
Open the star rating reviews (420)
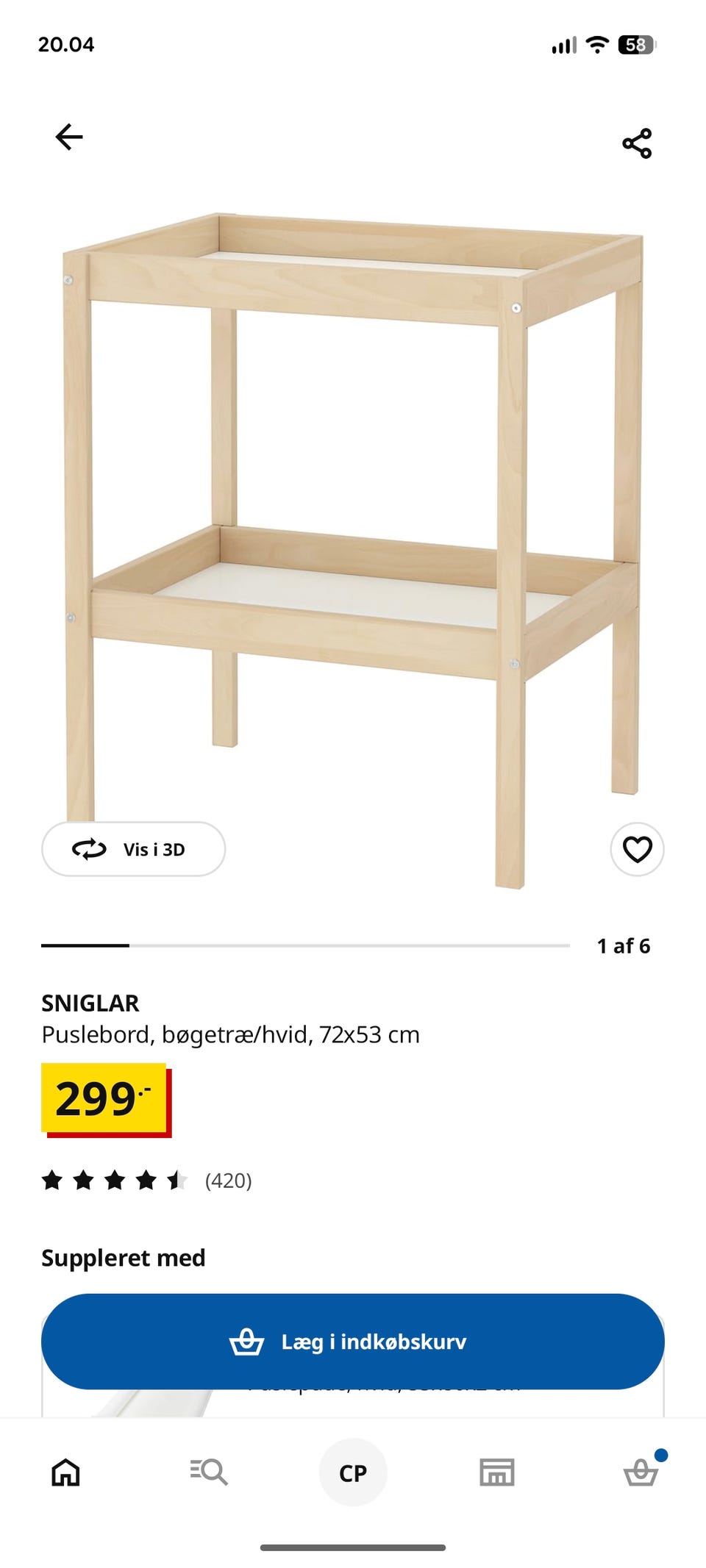pyautogui.click(x=147, y=1181)
